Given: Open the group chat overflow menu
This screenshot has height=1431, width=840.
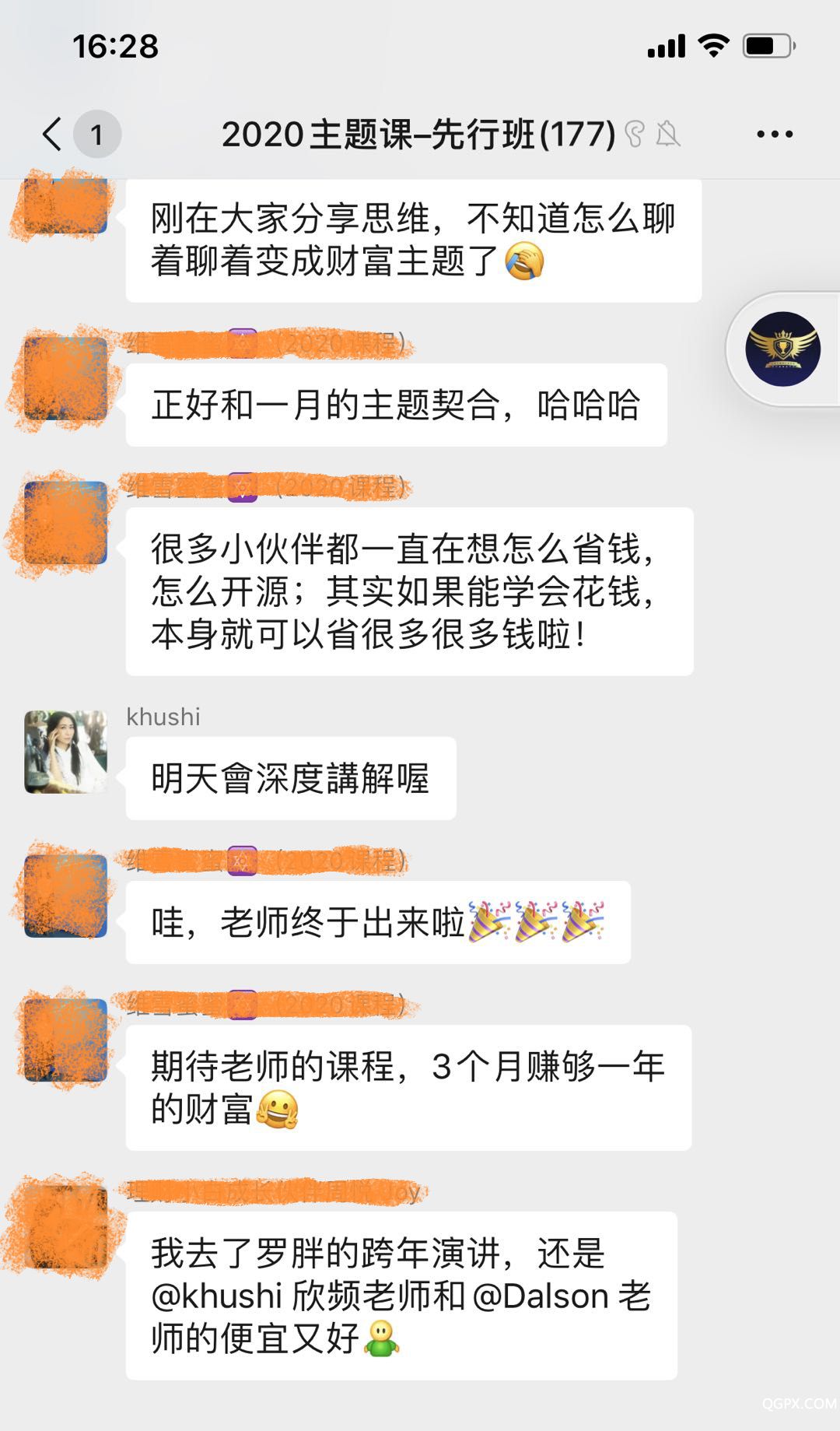Looking at the screenshot, I should tap(774, 135).
